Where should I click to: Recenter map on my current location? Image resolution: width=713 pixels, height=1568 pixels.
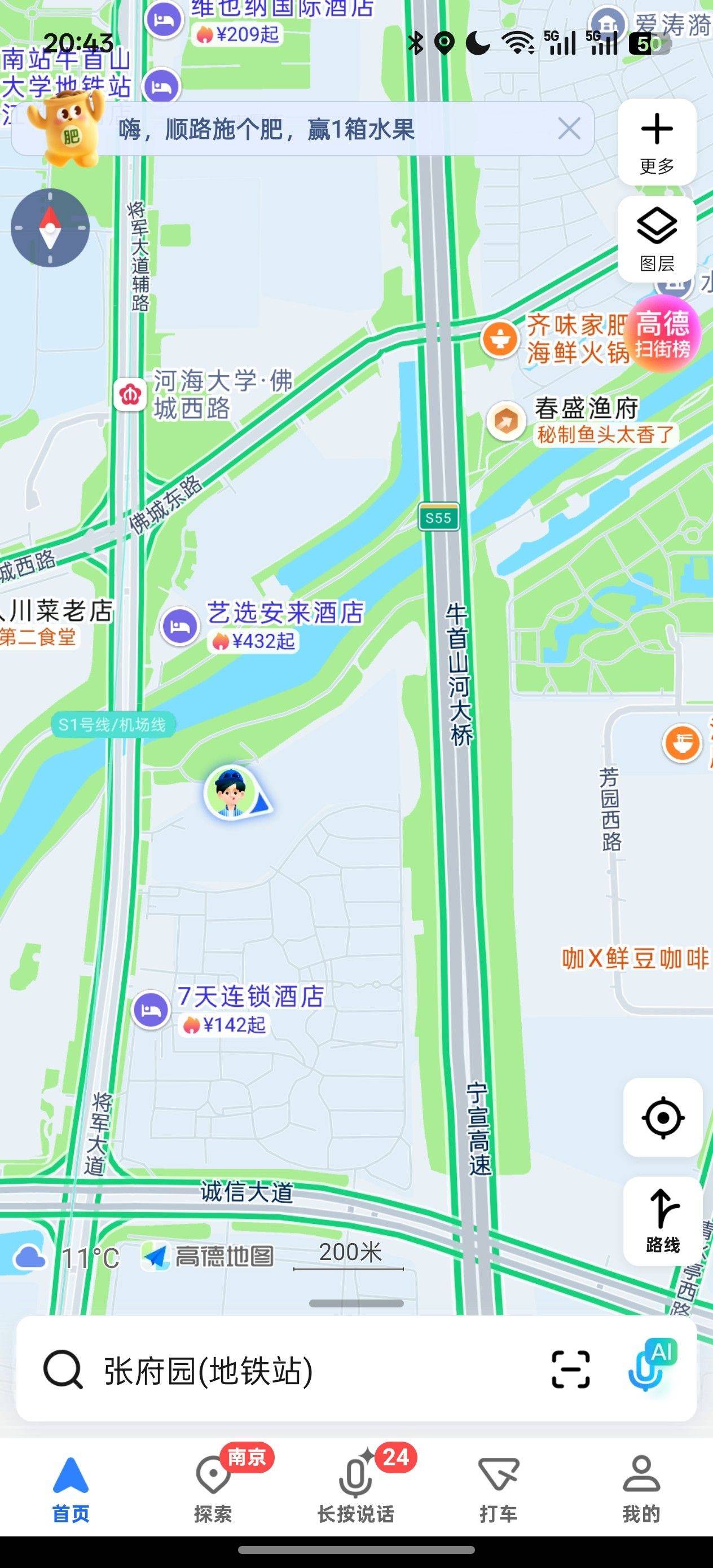point(662,1117)
